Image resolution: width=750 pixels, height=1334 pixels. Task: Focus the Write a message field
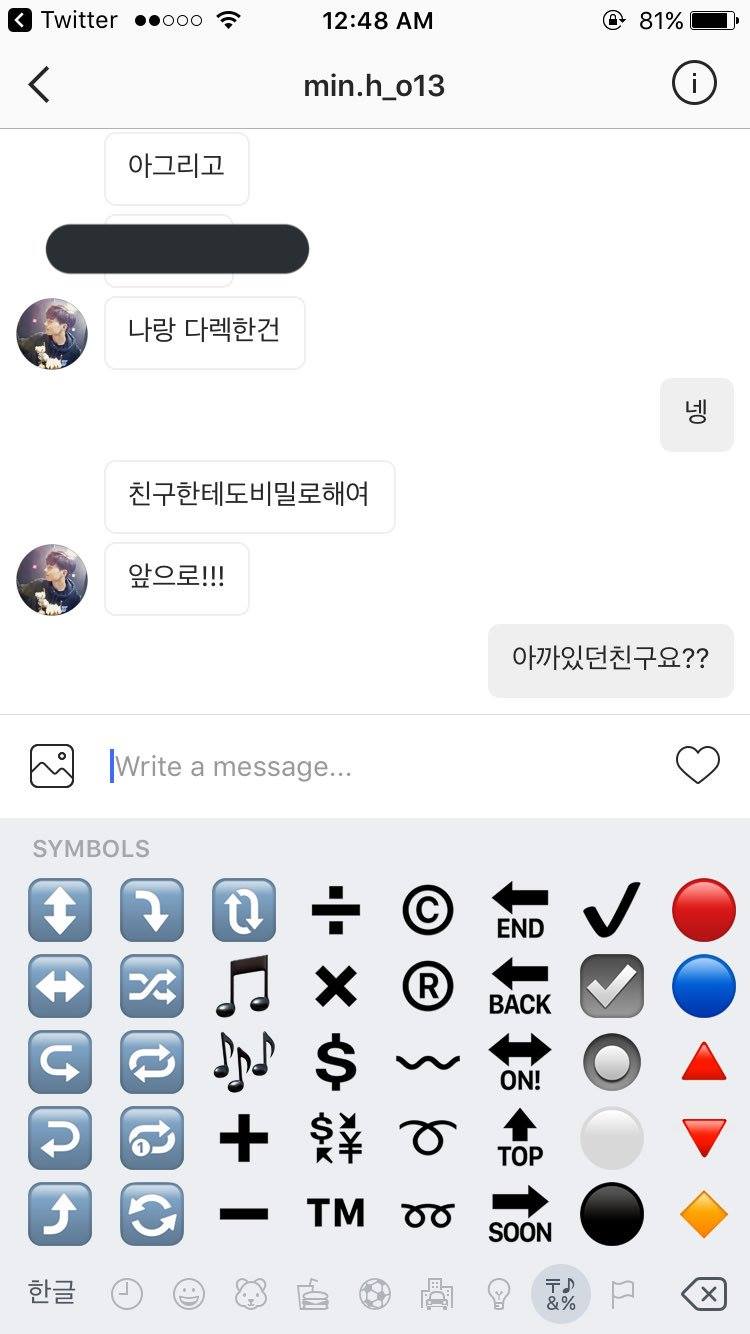[380, 766]
